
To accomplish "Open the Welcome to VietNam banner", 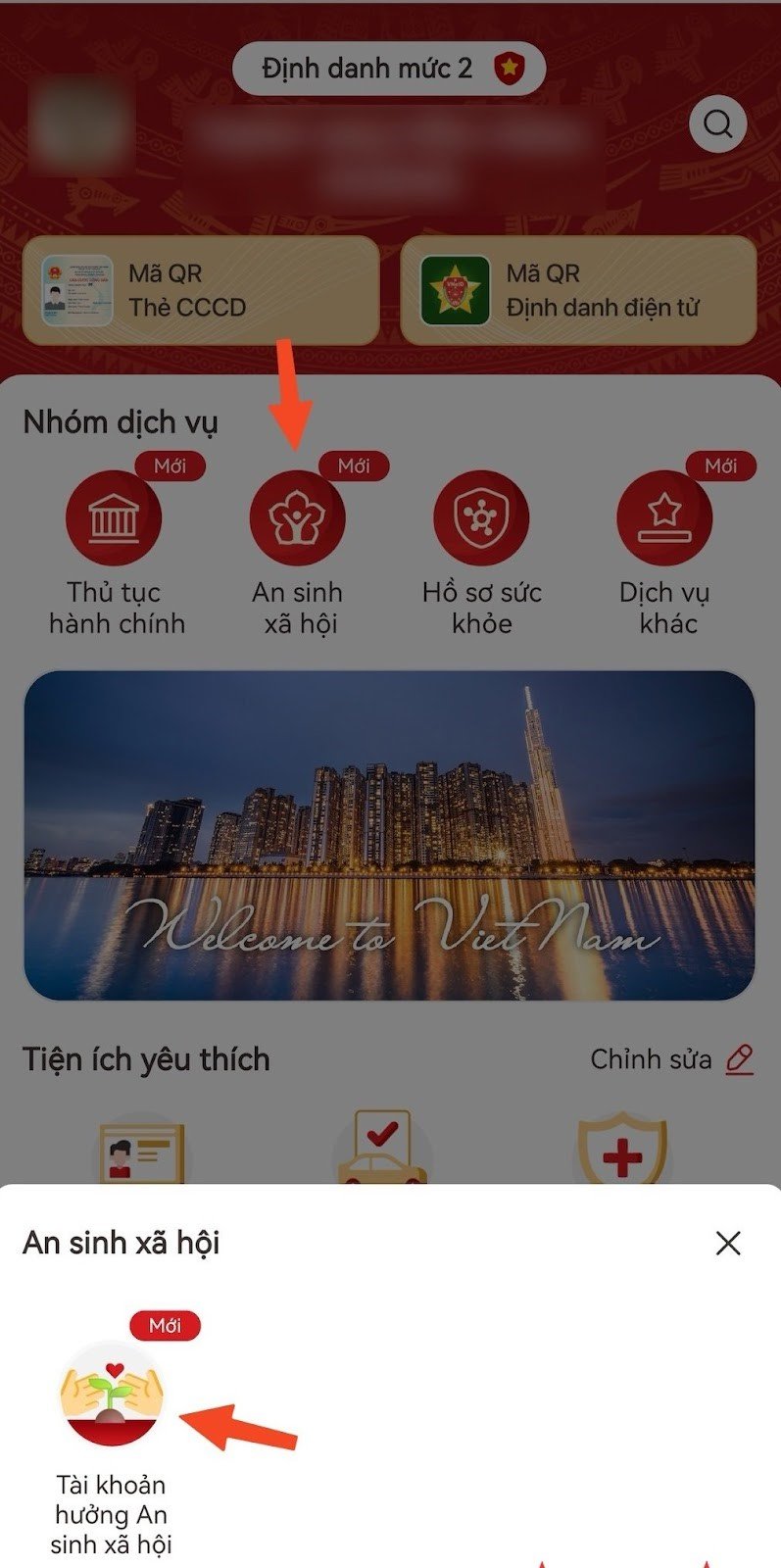I will pyautogui.click(x=389, y=835).
